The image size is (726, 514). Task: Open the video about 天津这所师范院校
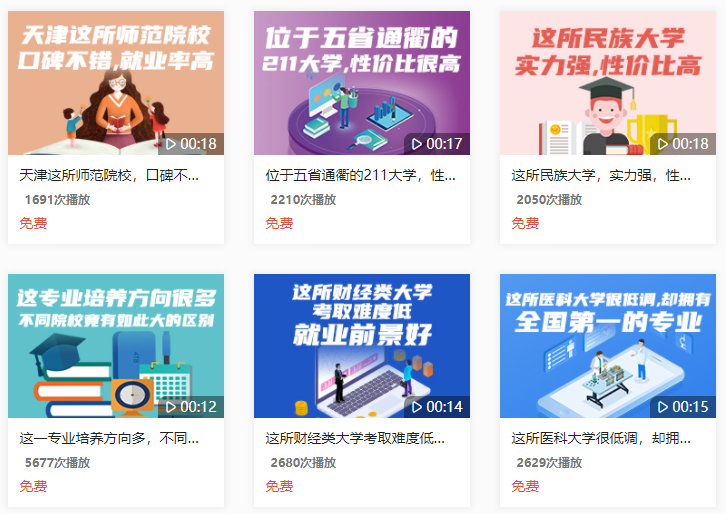click(115, 84)
